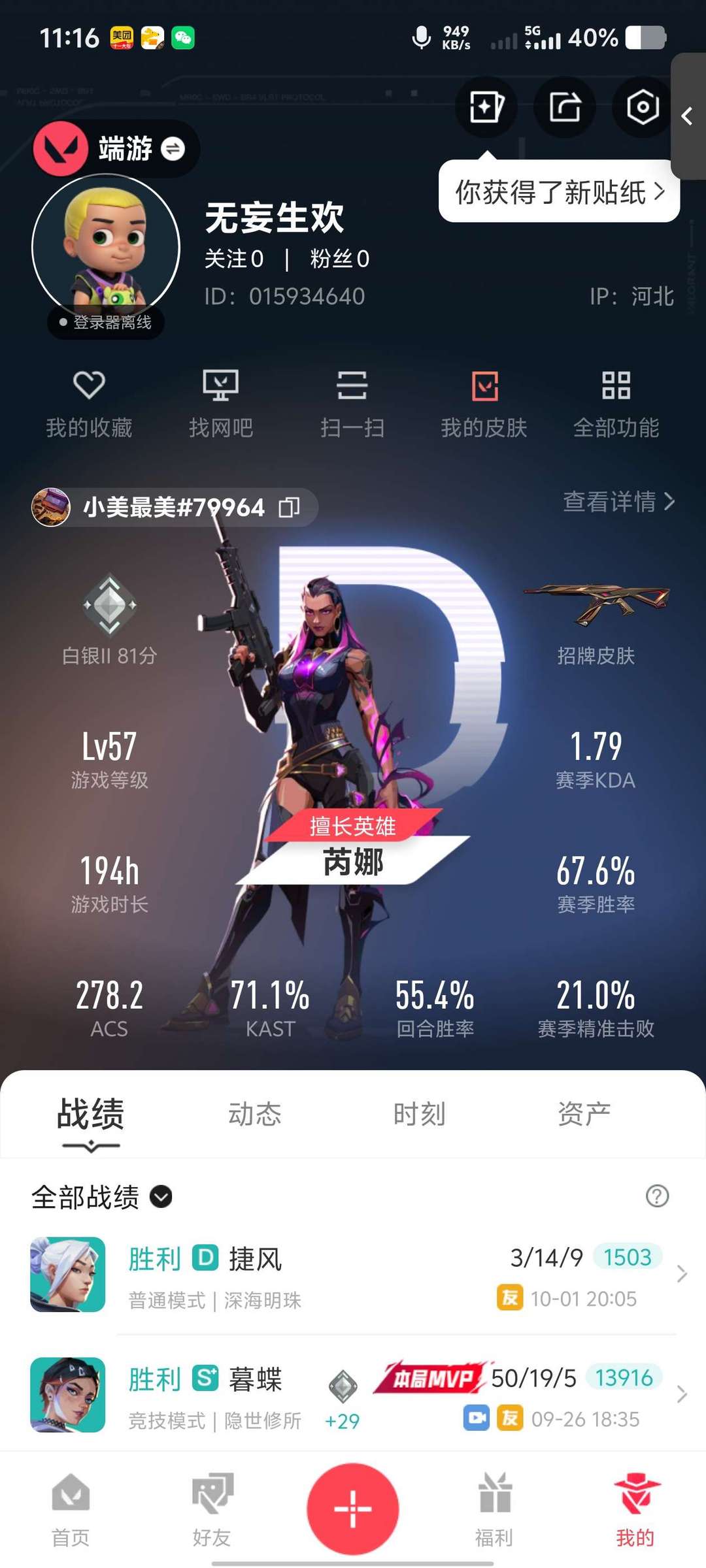This screenshot has height=1568, width=706.
Task: Open 查看详情 stats details
Action: click(x=618, y=502)
